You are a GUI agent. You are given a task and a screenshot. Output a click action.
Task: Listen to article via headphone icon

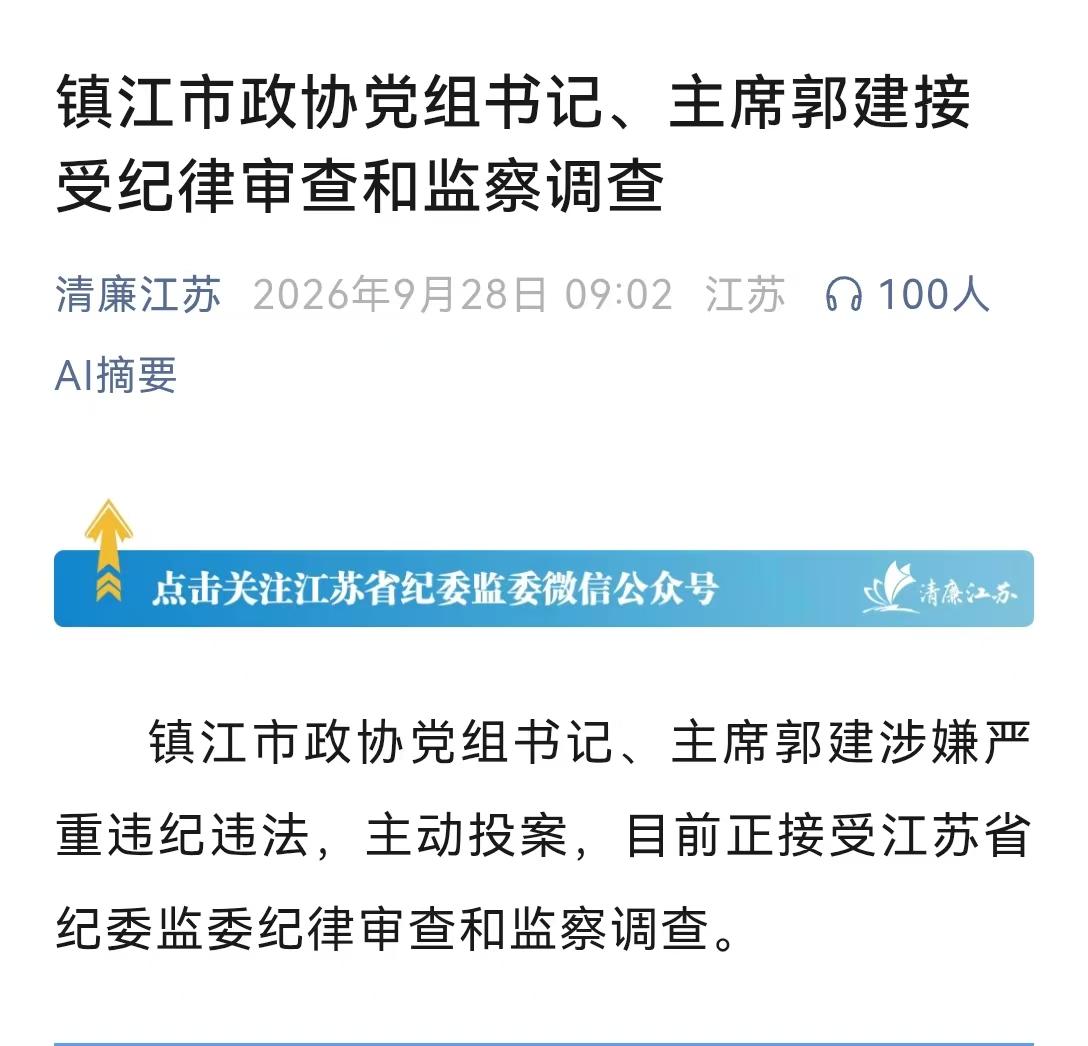click(844, 294)
